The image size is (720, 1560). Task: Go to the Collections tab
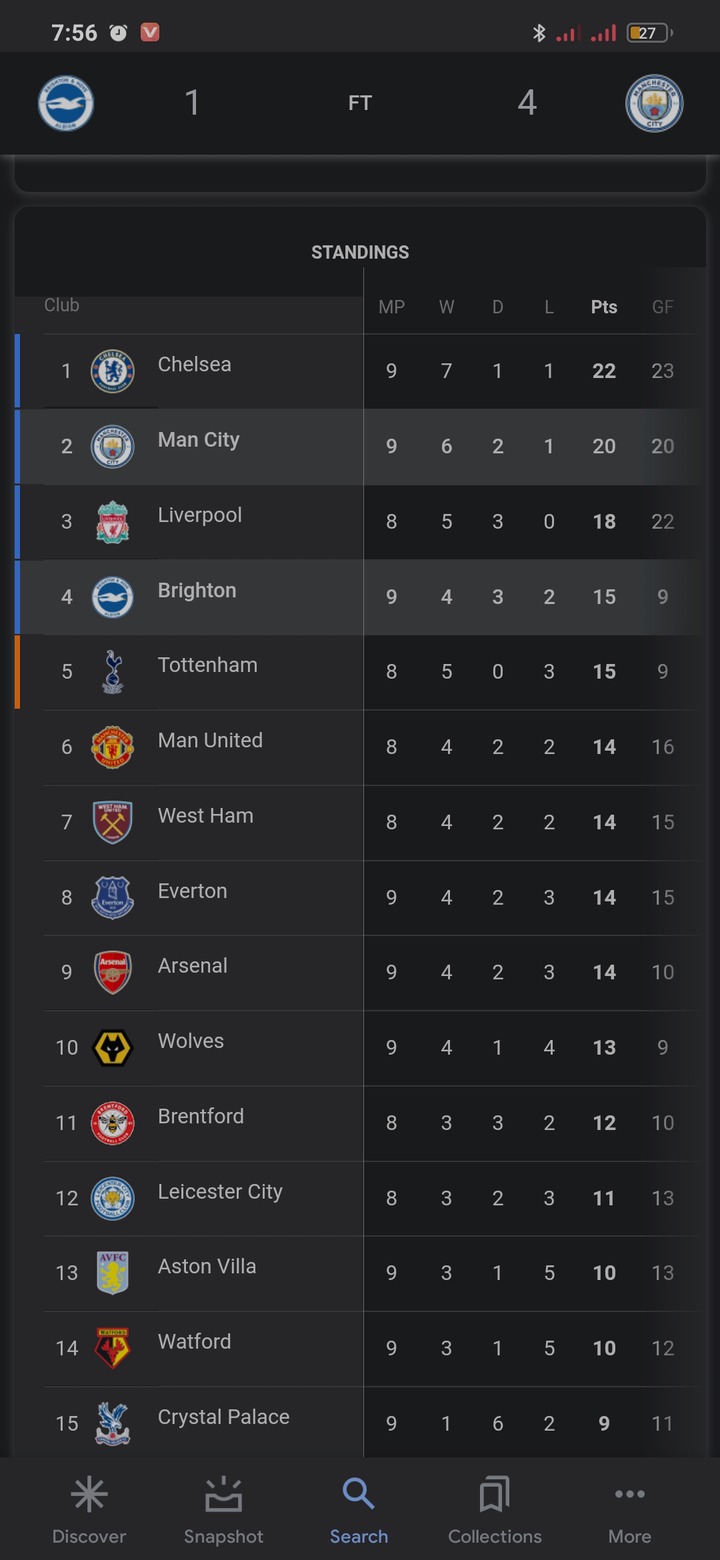494,1510
